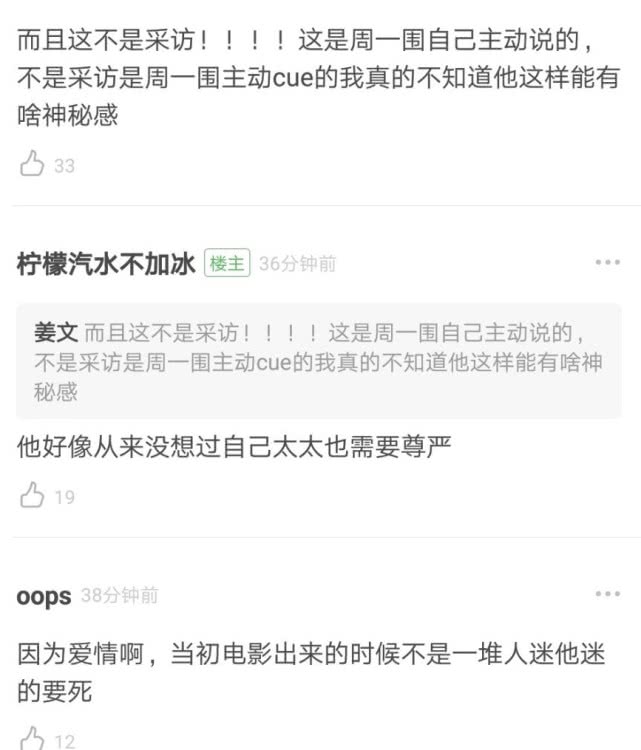Image resolution: width=641 pixels, height=750 pixels.
Task: Like 柠檬汽水不加冰's comment with 19 likes
Action: (x=33, y=495)
